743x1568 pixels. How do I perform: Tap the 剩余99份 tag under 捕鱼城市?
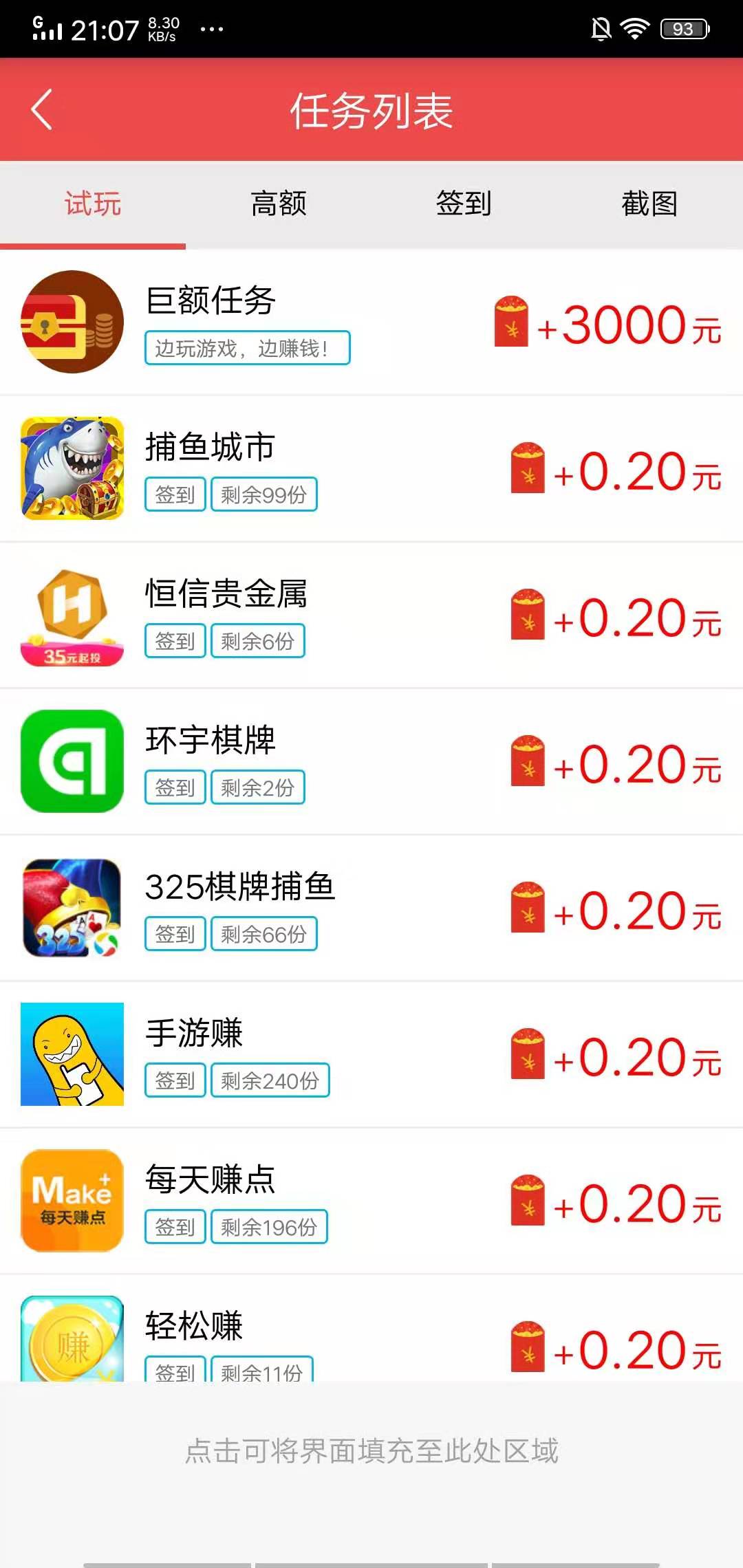[x=265, y=494]
